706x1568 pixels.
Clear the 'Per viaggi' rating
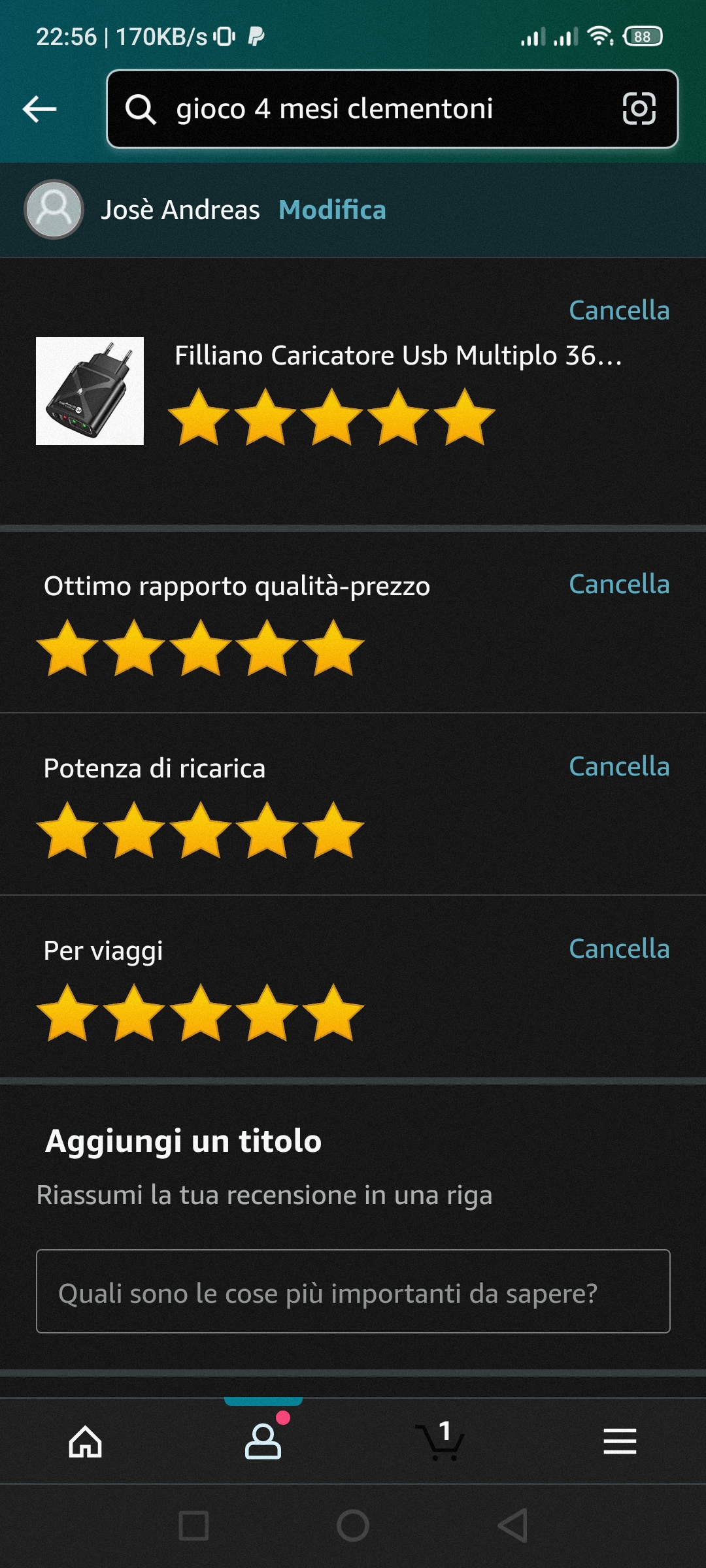618,949
